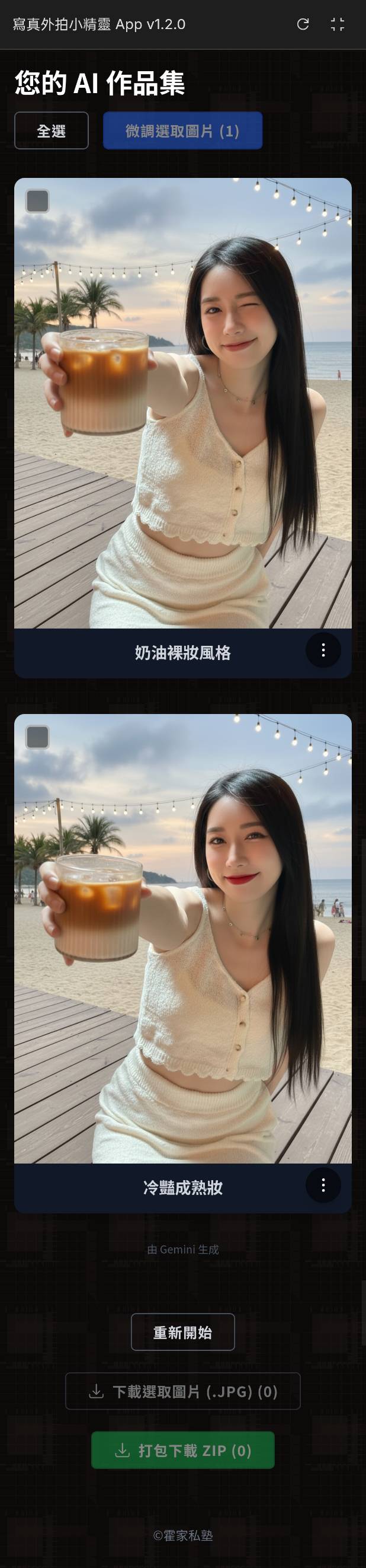
Task: Tap 微調選取圖片 (1) button
Action: 182,131
